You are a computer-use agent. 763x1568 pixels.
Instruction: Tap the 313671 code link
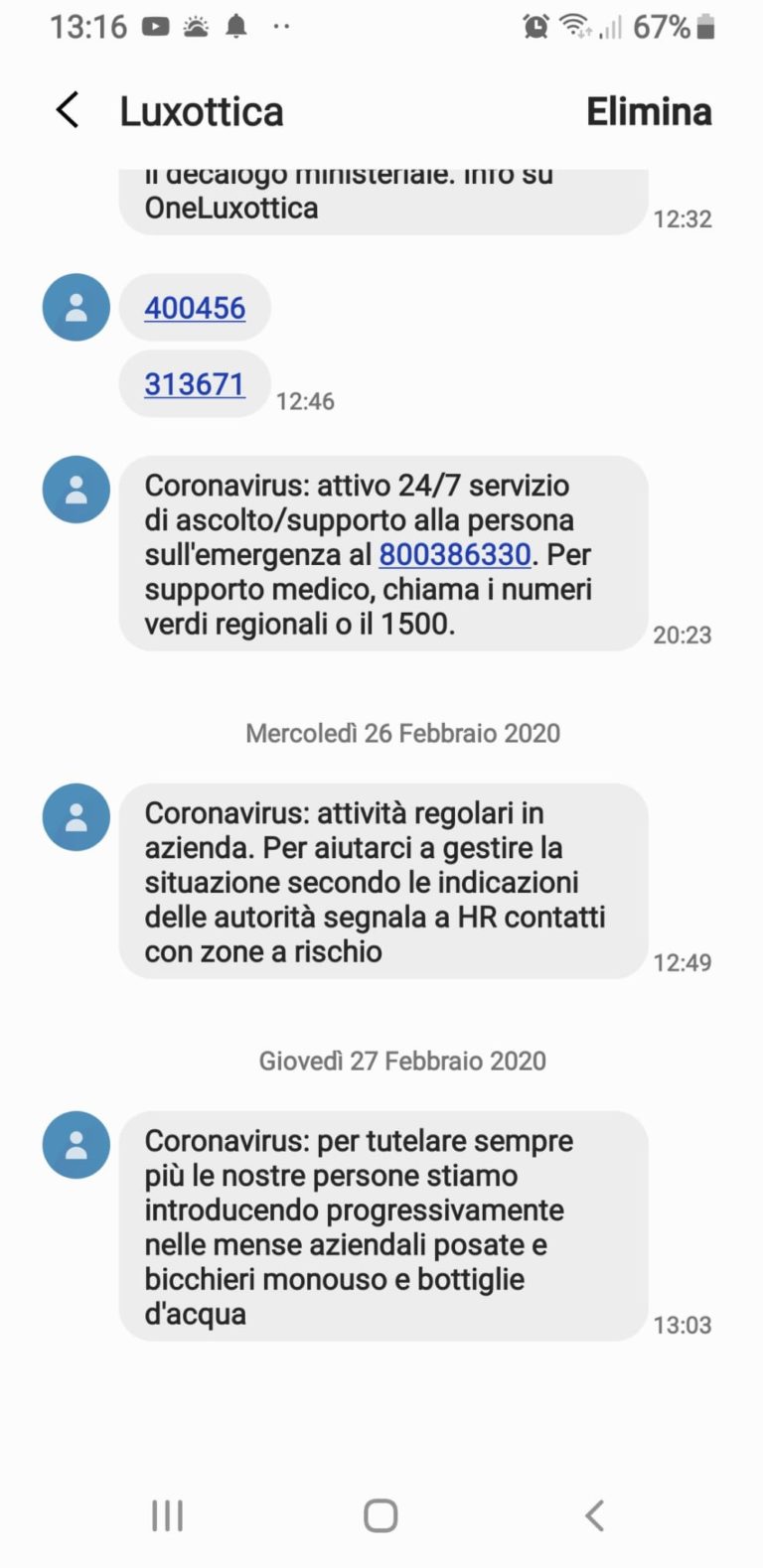(192, 384)
